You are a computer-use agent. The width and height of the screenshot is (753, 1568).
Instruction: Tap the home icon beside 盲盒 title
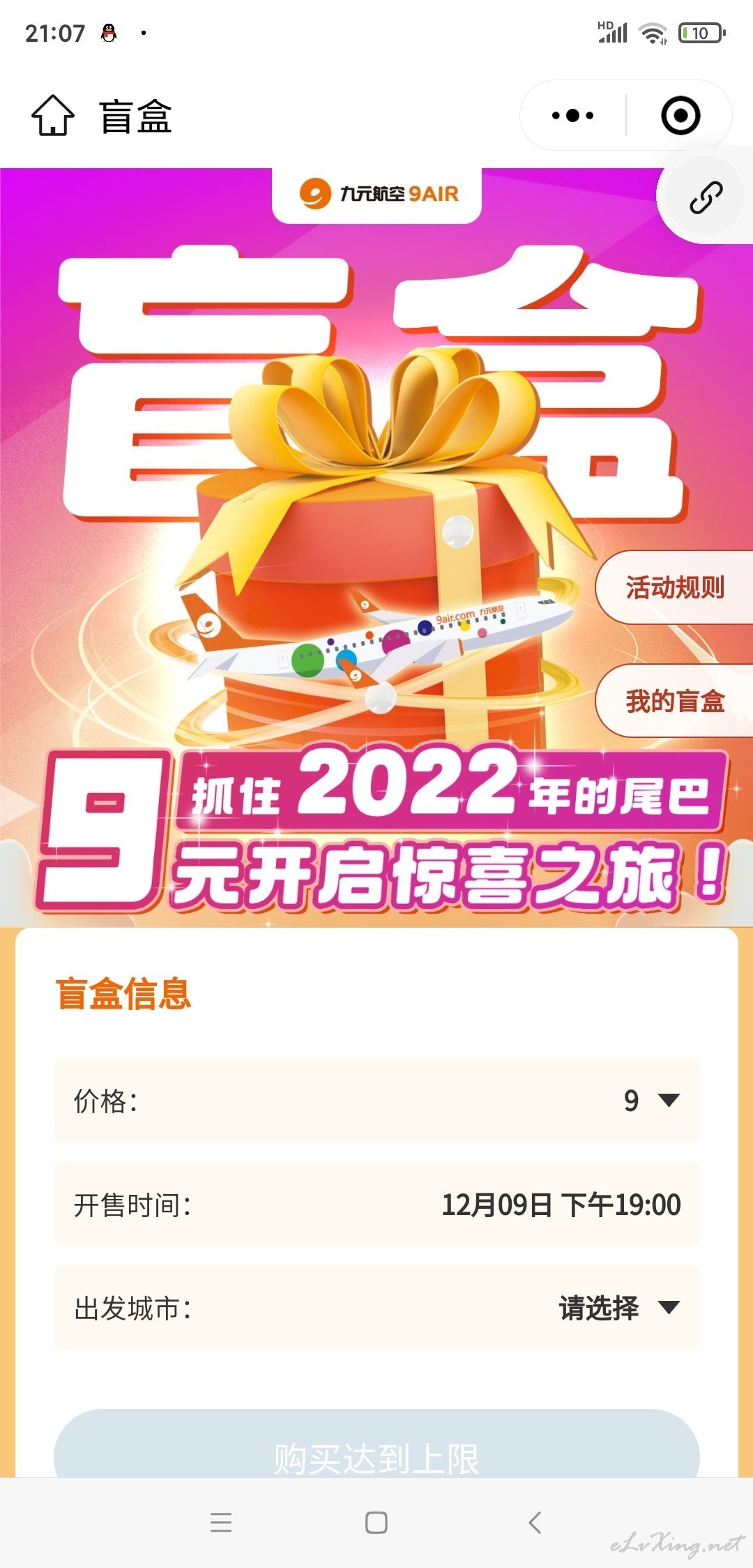click(53, 115)
